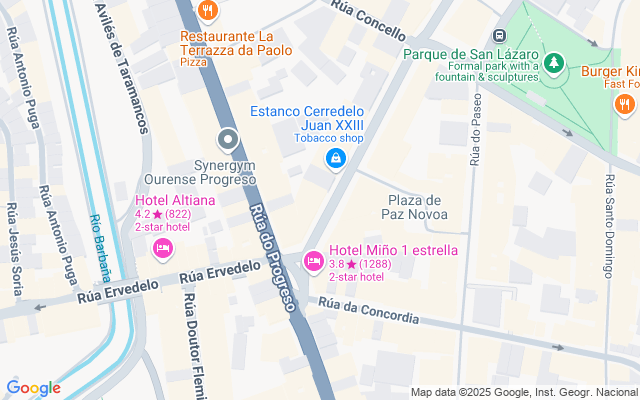
Task: Open Parque de San Lázaro park marker
Action: [552, 65]
